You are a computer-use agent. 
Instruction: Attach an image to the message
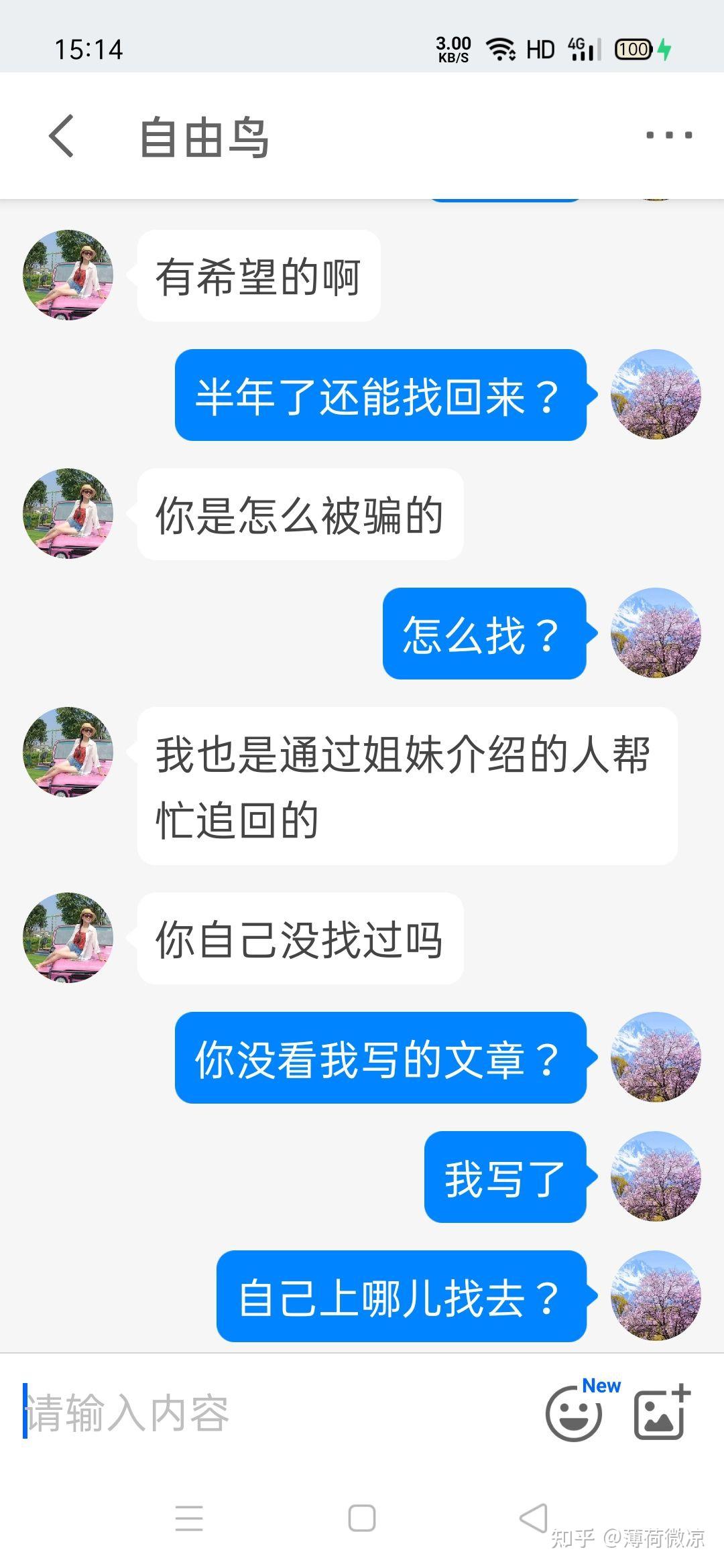point(661,1413)
